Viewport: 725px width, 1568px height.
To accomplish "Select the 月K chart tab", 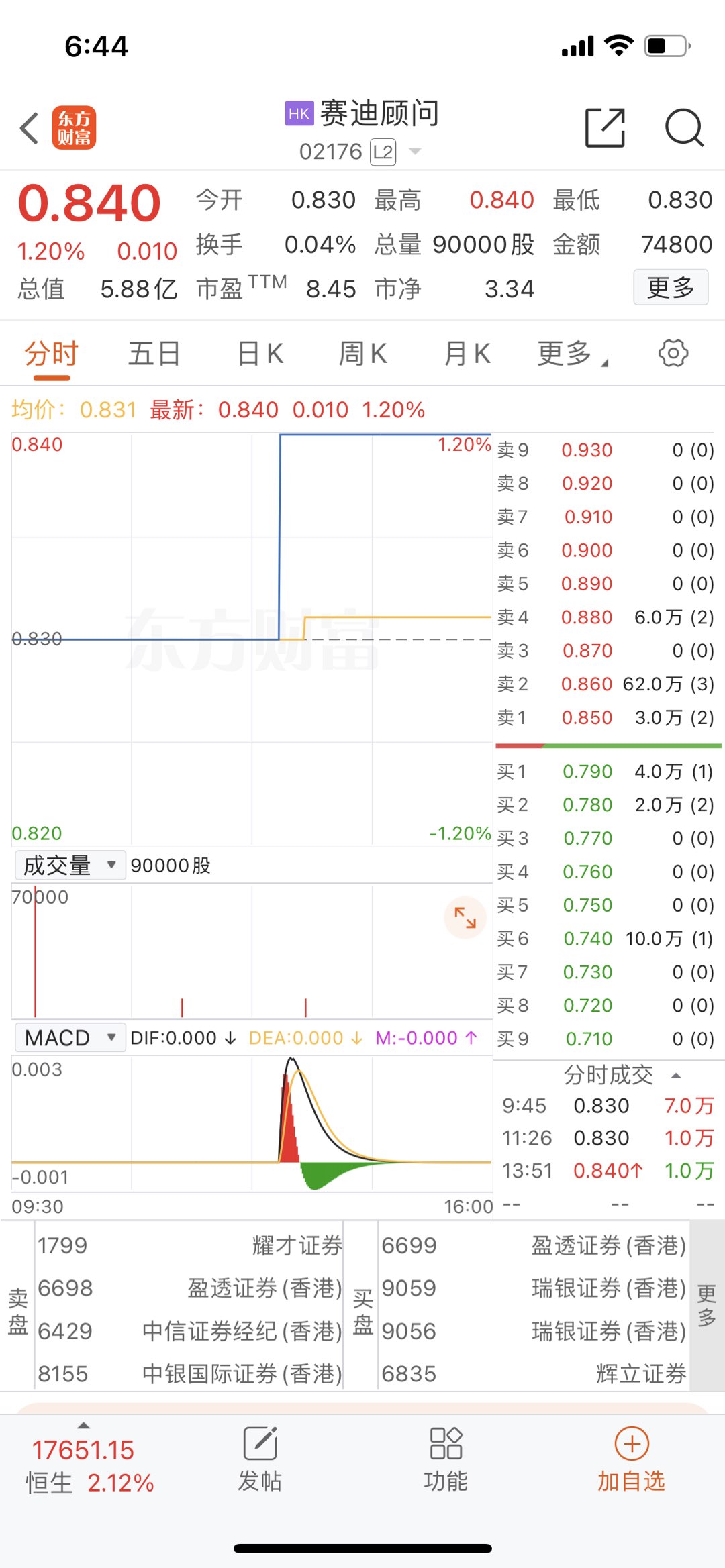I will (468, 354).
